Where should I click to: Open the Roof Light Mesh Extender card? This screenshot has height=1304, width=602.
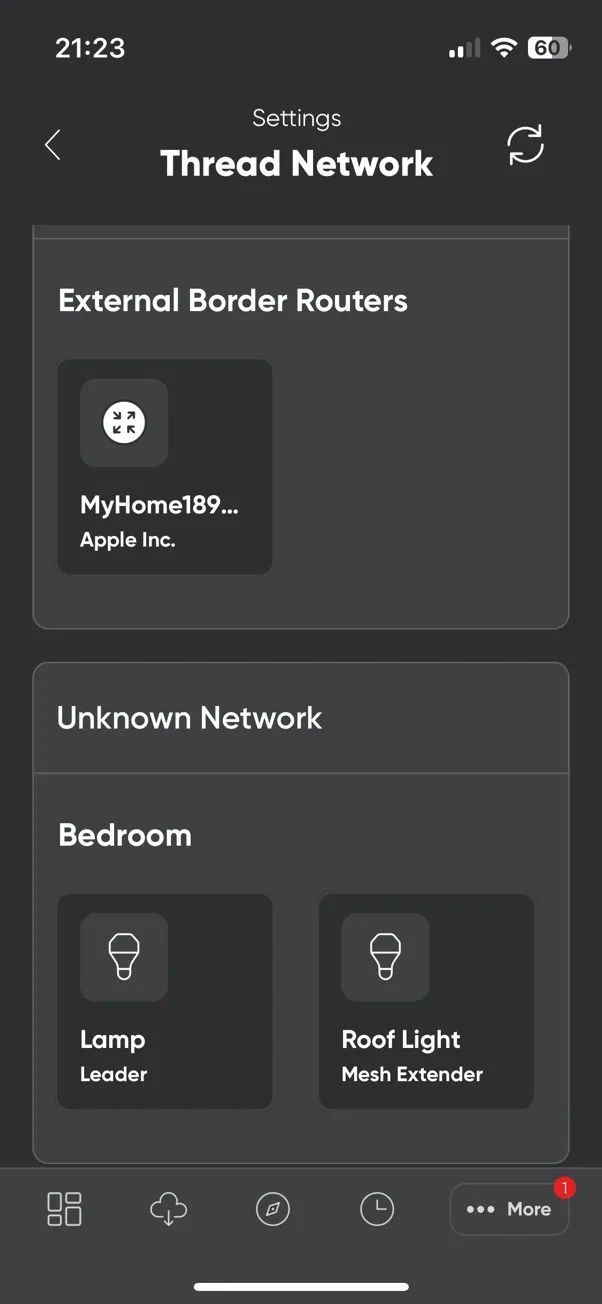click(x=426, y=1001)
